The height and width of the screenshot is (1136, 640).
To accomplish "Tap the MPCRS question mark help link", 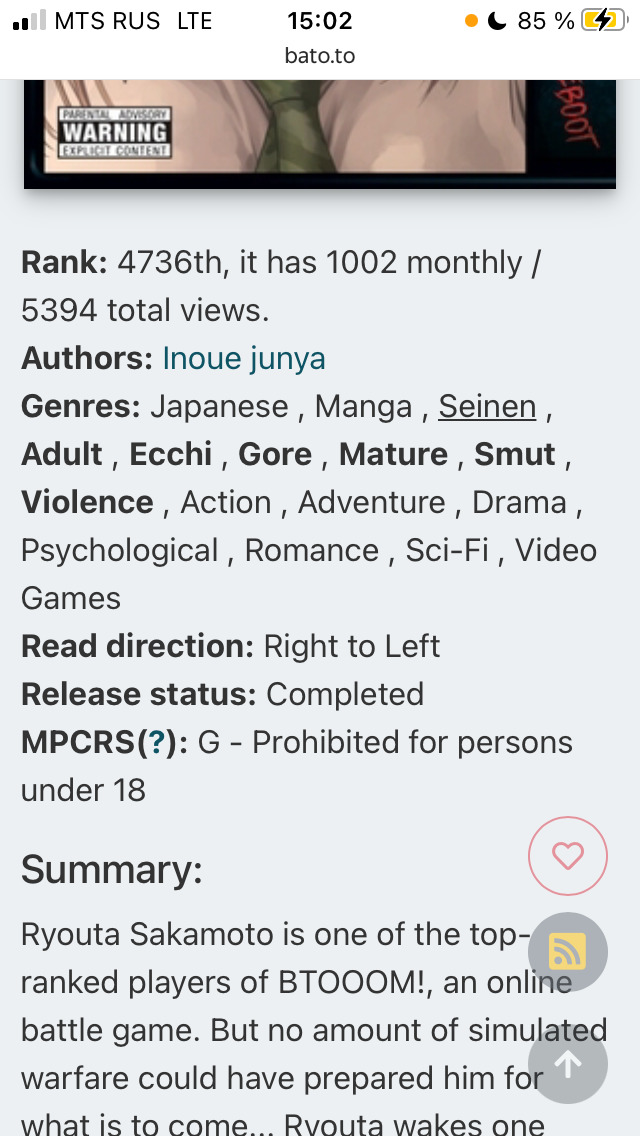I will pos(157,742).
